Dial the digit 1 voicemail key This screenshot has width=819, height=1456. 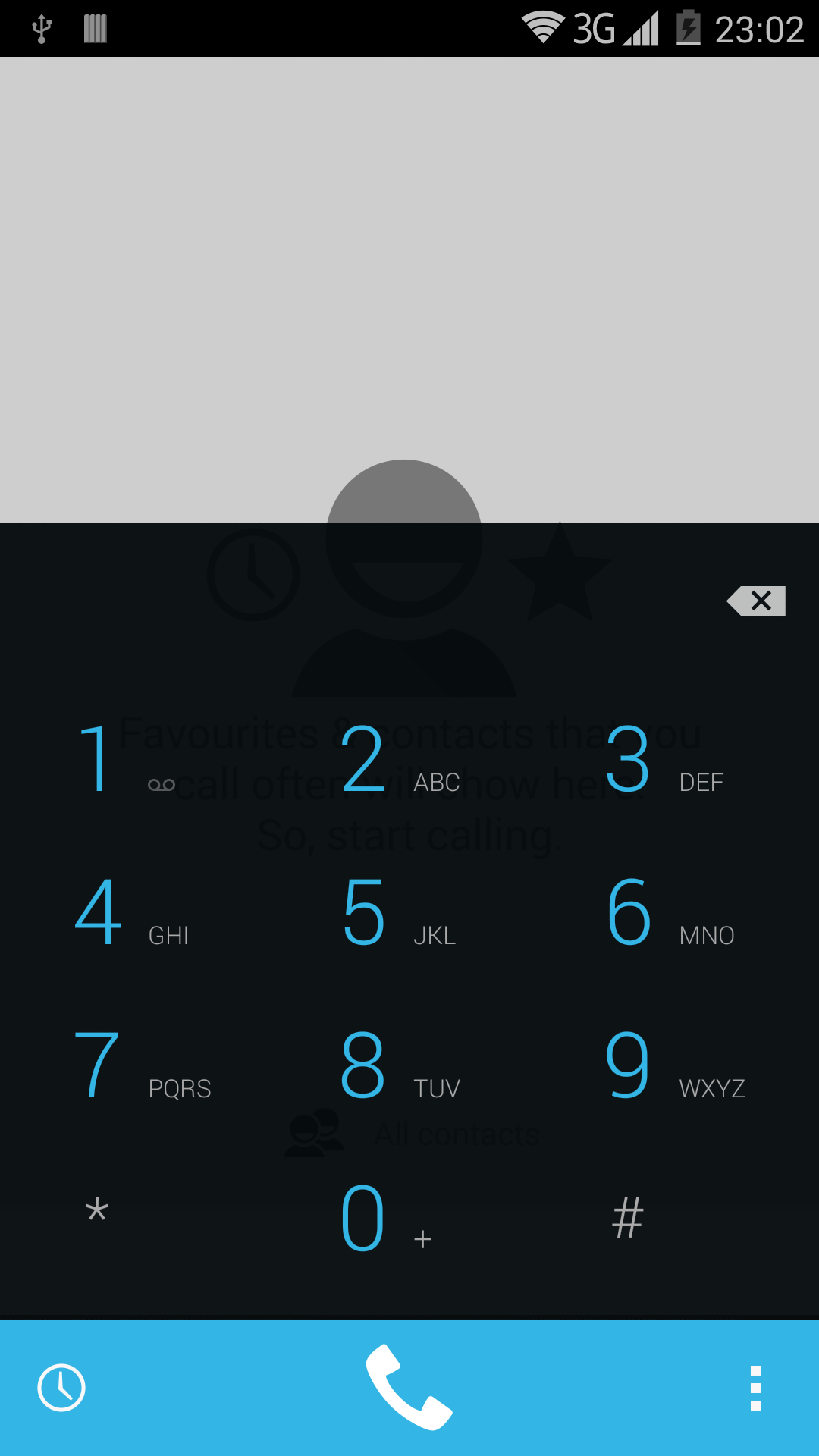coord(125,758)
